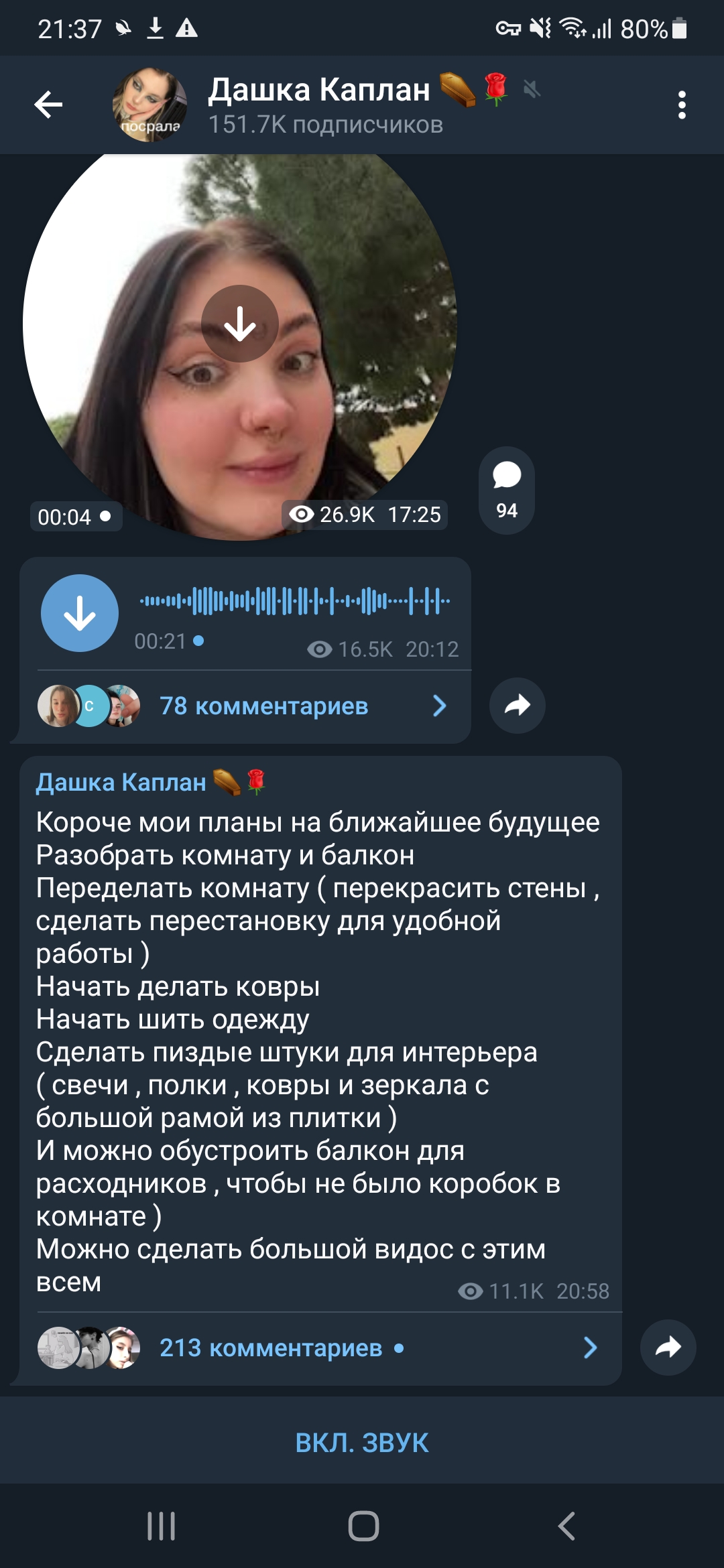Go to the home screen
724x1568 pixels.
click(x=363, y=1526)
